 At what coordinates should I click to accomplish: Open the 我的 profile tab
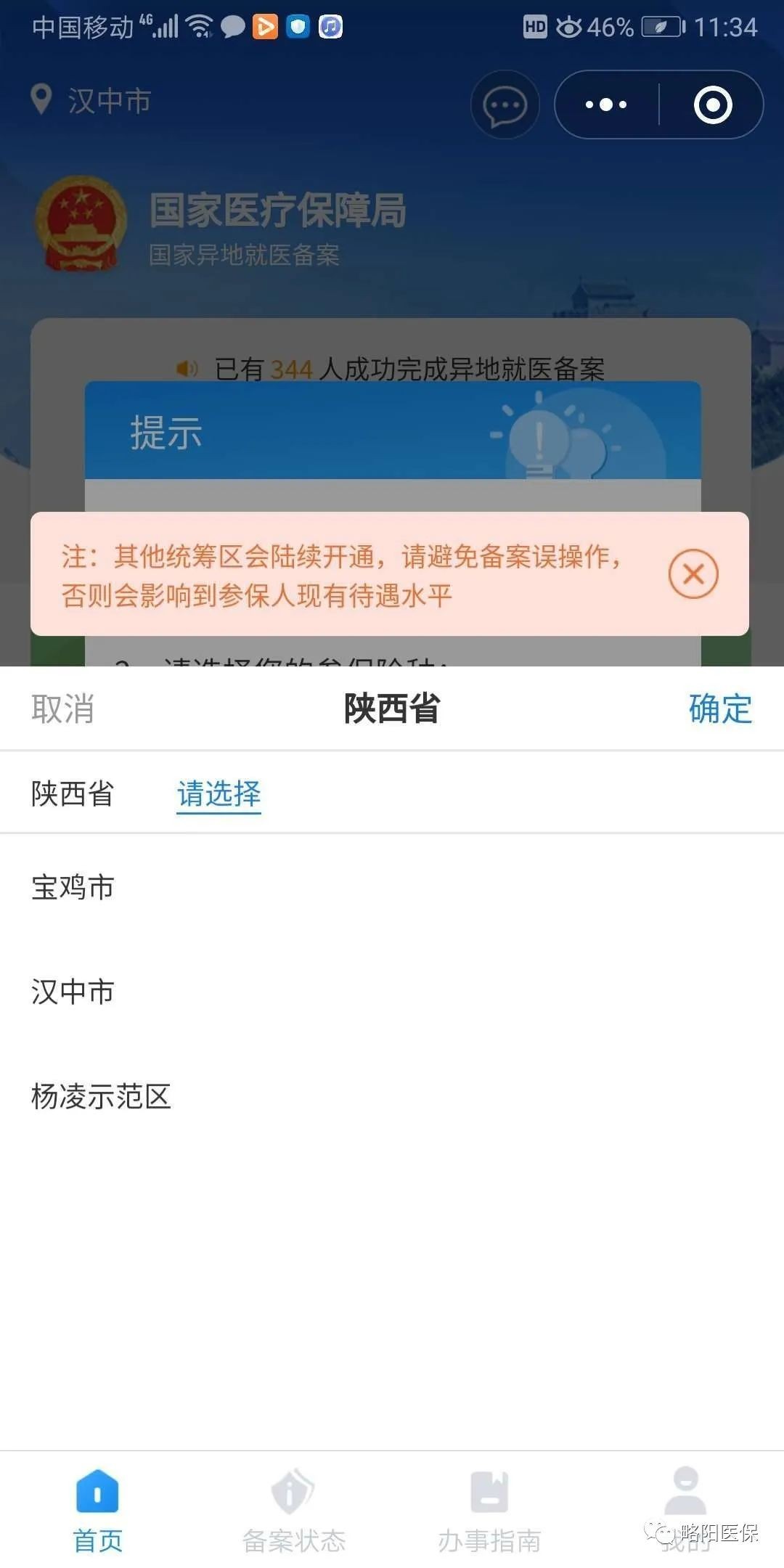pyautogui.click(x=685, y=1507)
